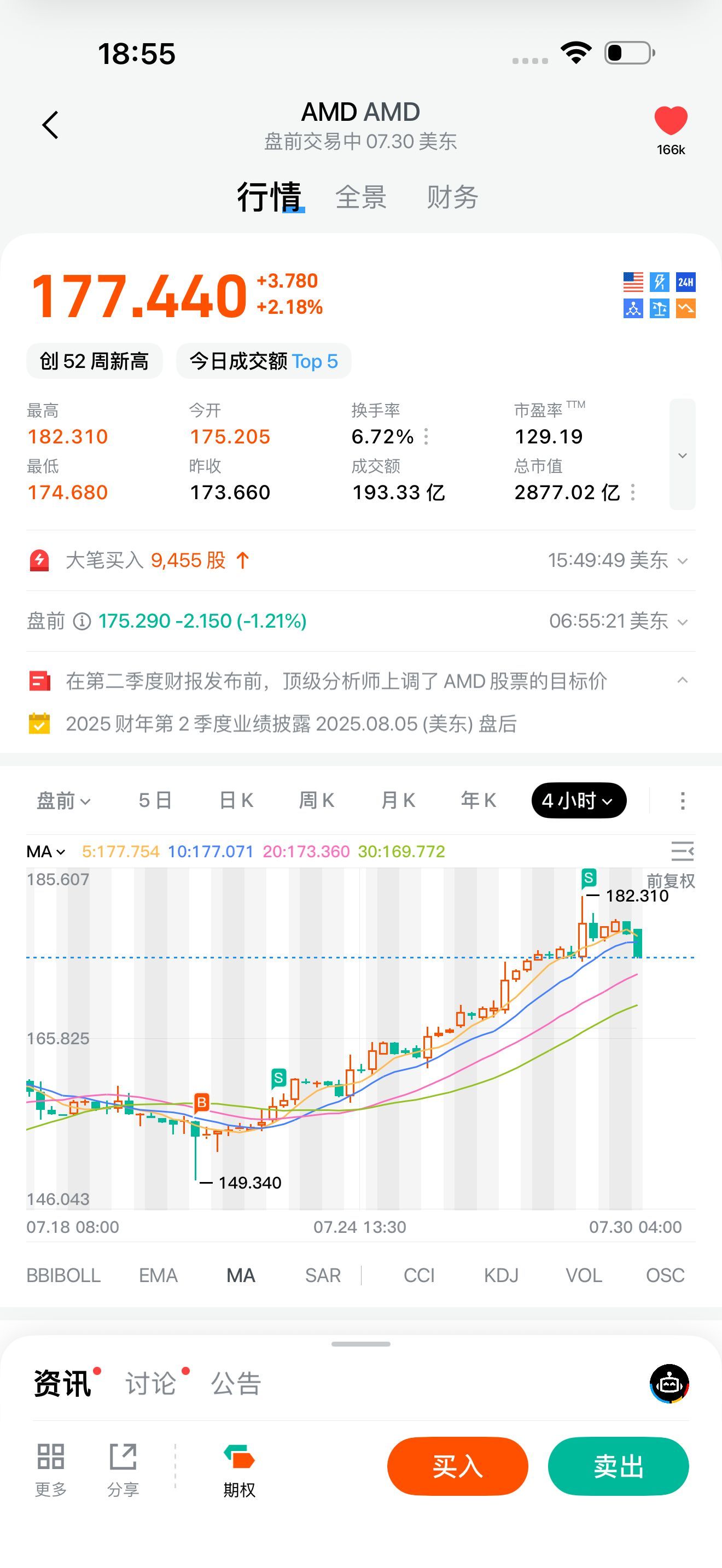
Task: Go back using the top-left arrow
Action: pos(50,125)
